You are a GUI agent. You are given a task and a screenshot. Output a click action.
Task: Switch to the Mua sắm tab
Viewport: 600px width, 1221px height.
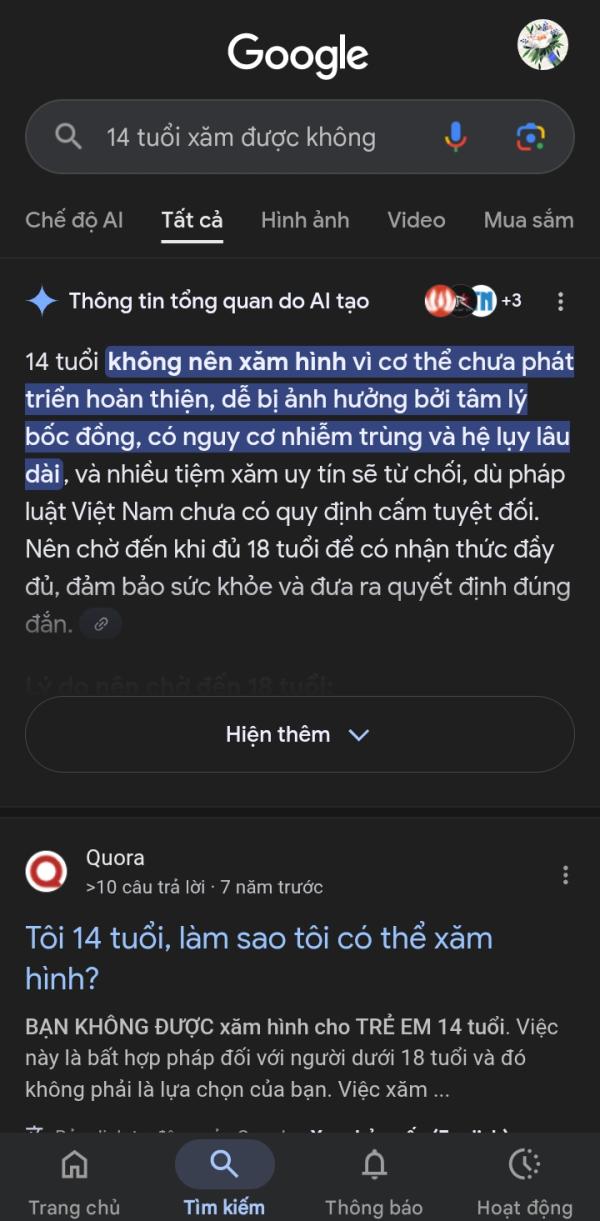[x=528, y=220]
